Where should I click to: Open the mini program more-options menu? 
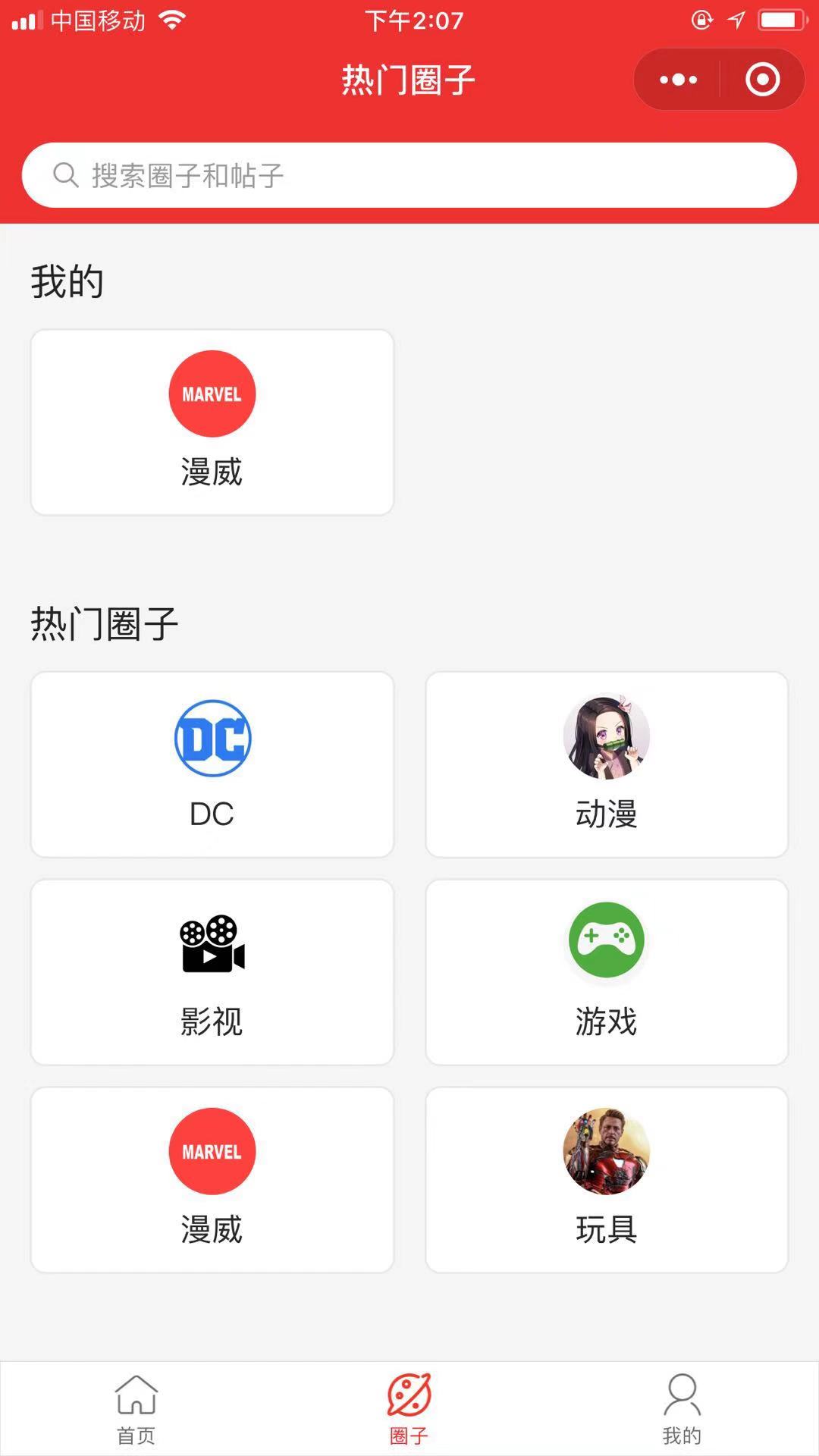tap(678, 80)
